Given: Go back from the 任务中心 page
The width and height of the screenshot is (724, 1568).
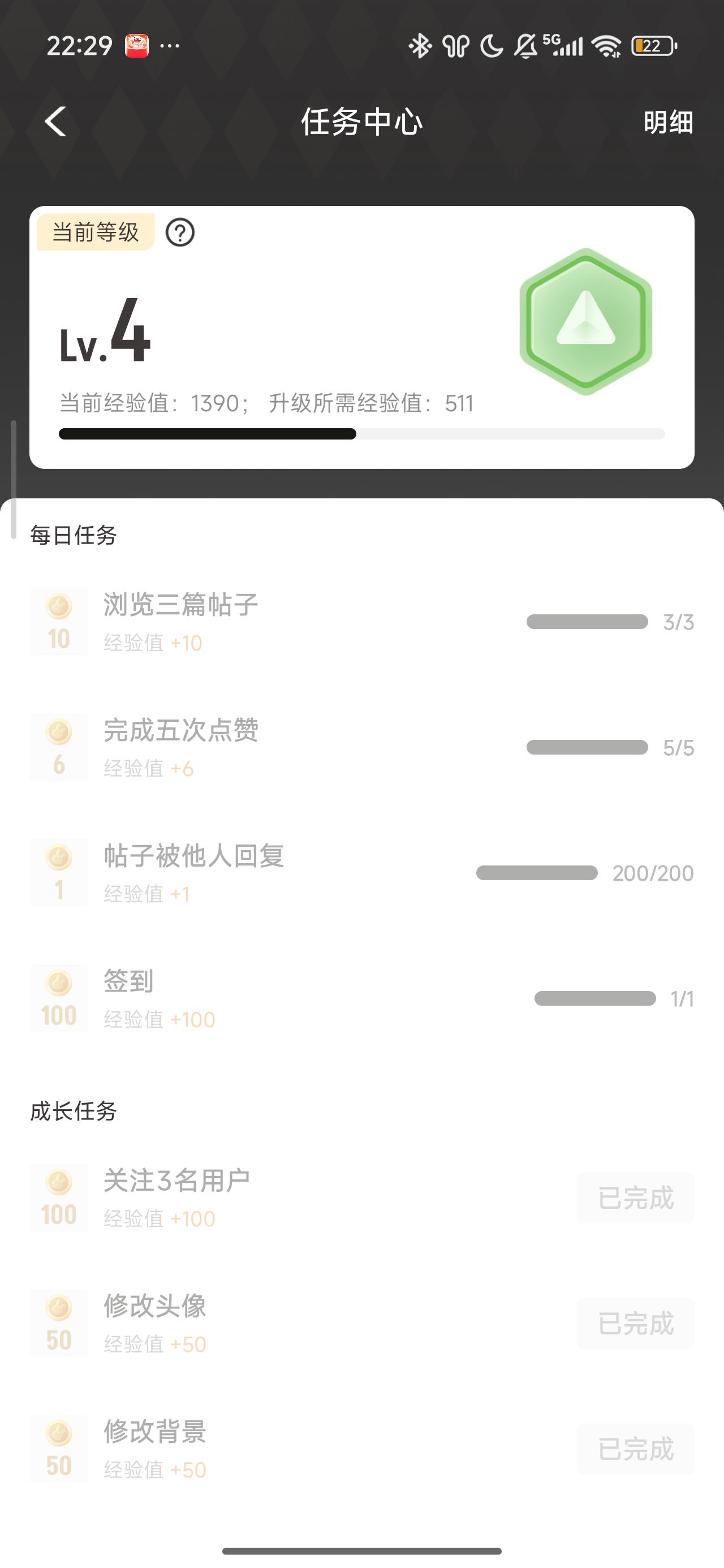Looking at the screenshot, I should point(55,122).
